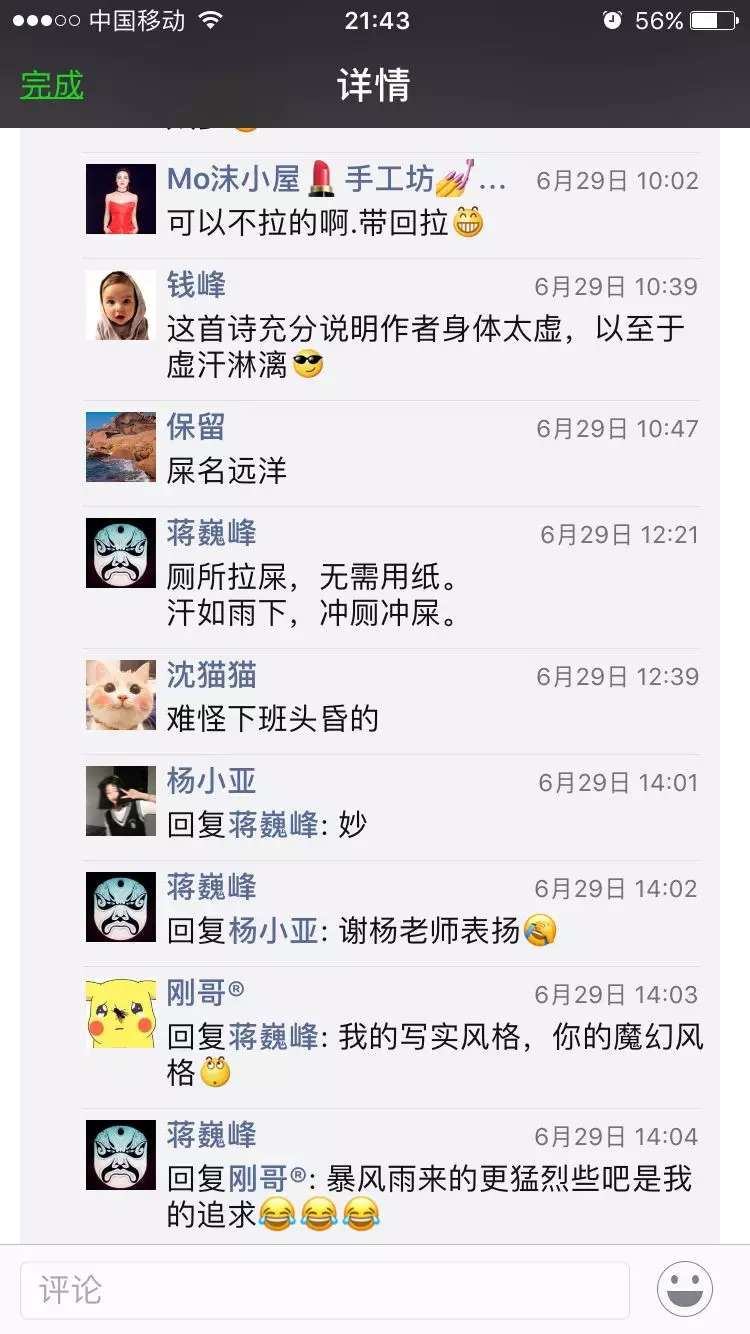
Task: Focus the 评论 comment input box
Action: click(325, 1289)
